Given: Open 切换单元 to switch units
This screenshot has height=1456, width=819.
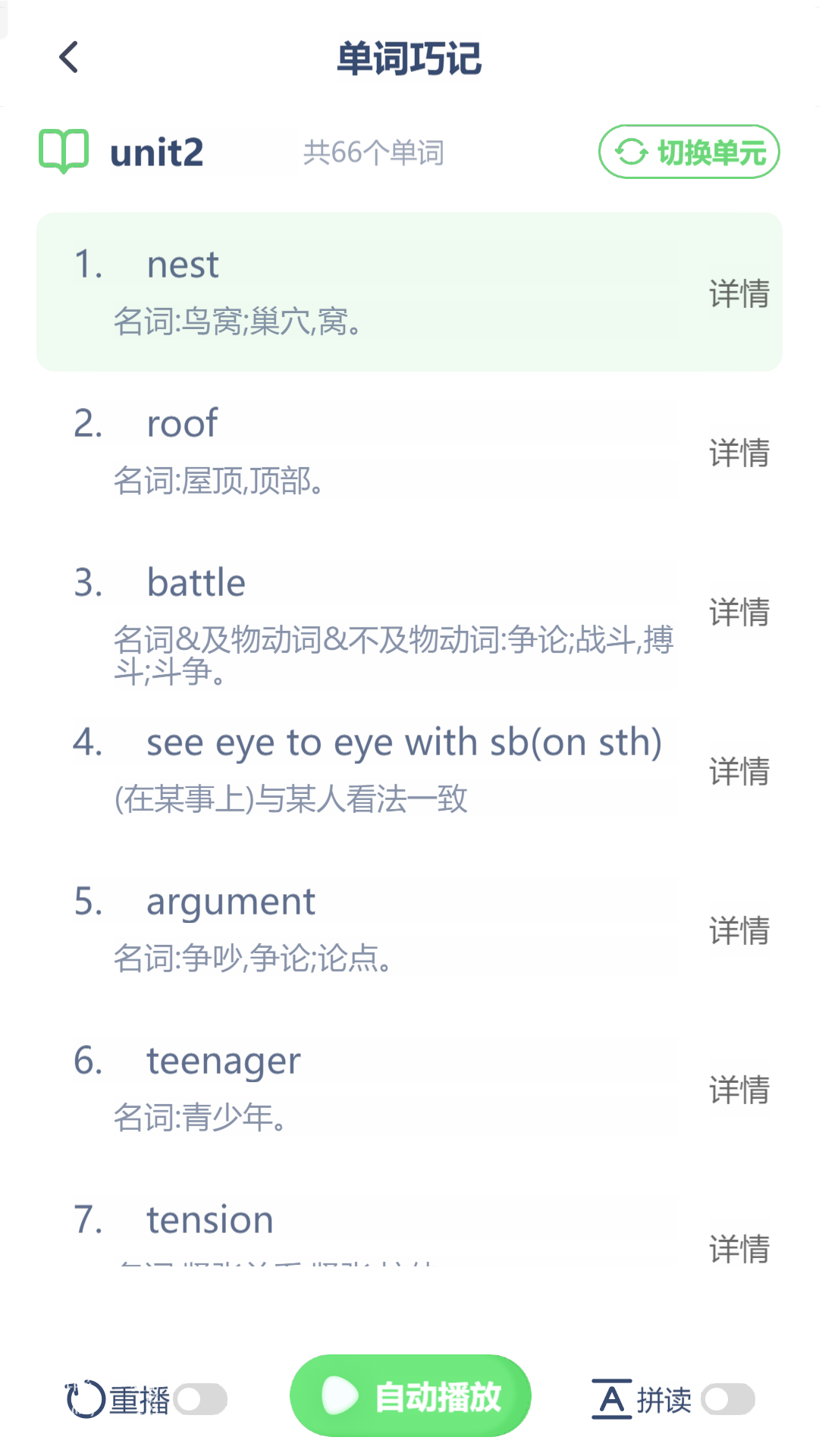Looking at the screenshot, I should (687, 151).
